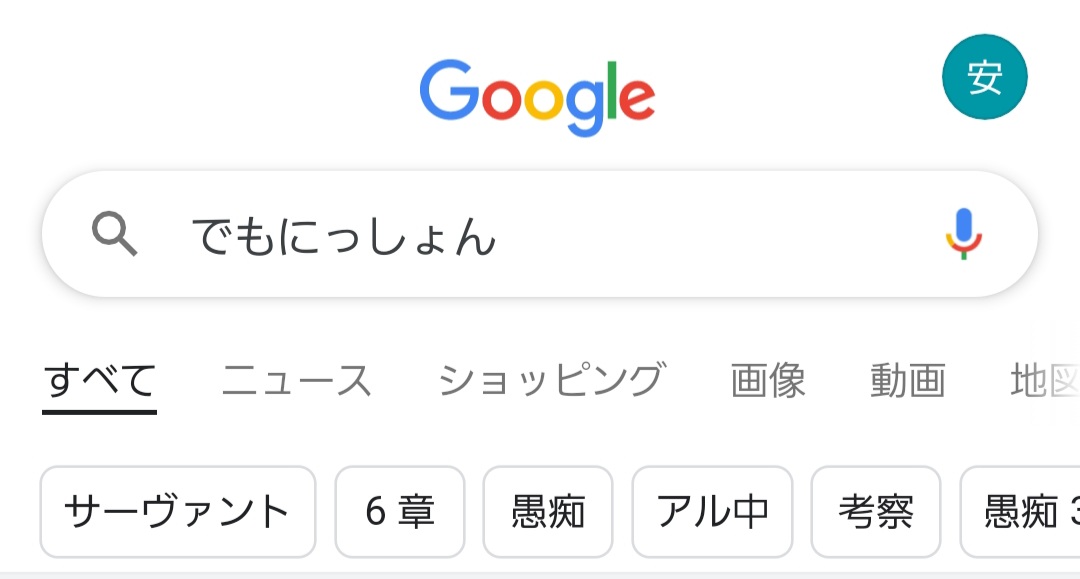Start voice search with the microphone
This screenshot has width=1080, height=579.
tap(963, 234)
